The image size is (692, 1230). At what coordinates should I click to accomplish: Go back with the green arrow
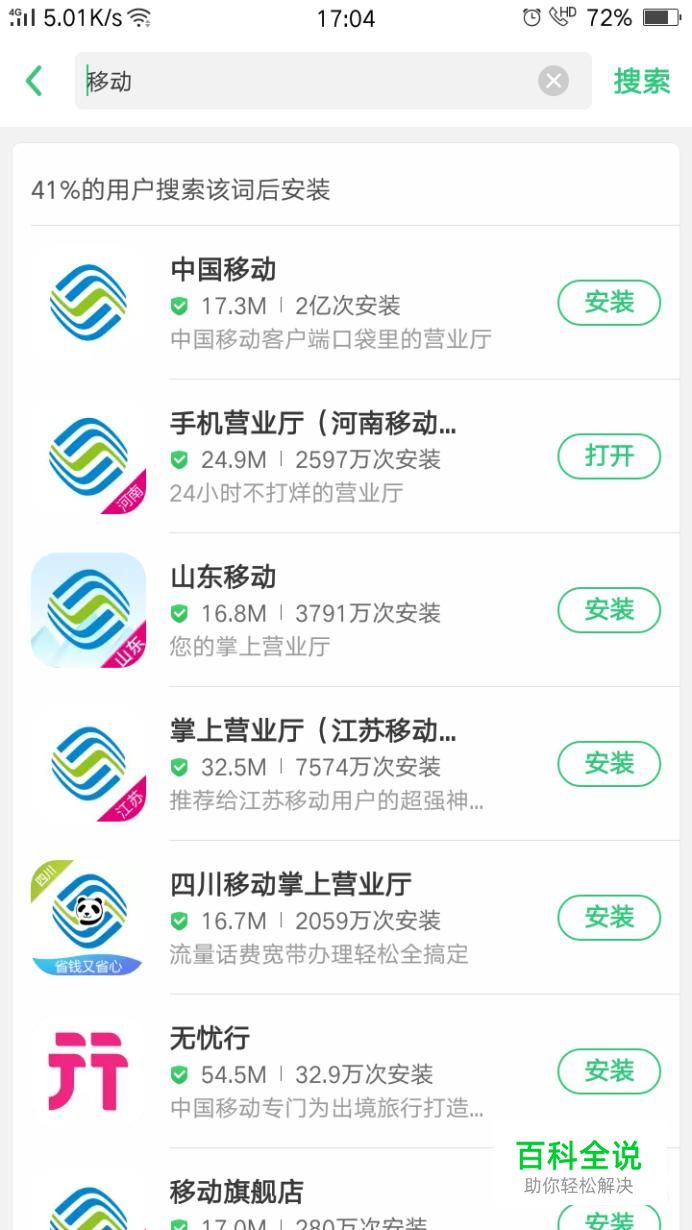click(x=35, y=81)
